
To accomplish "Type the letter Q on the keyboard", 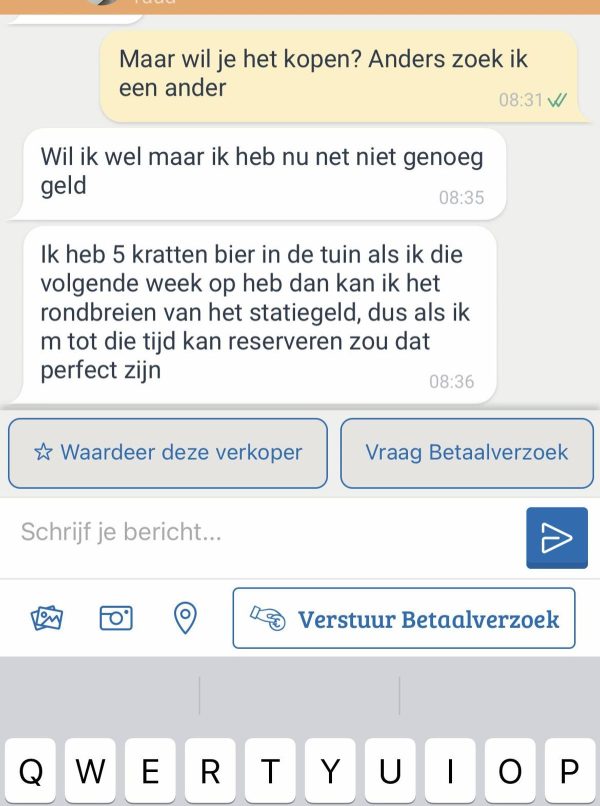I will [31, 772].
